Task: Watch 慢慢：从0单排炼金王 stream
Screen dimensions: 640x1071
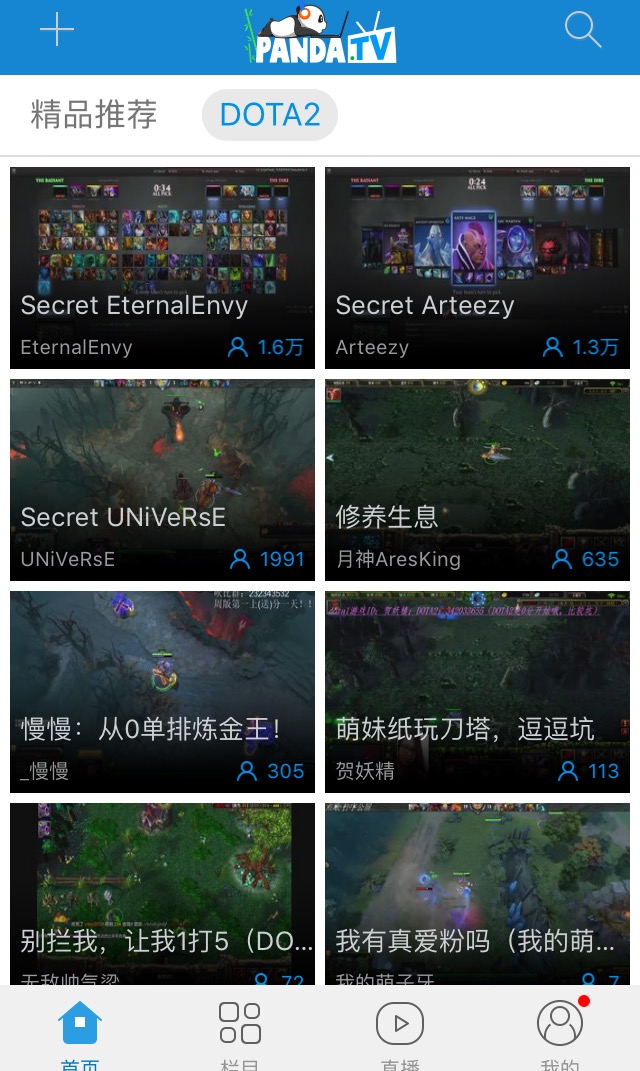Action: (162, 691)
